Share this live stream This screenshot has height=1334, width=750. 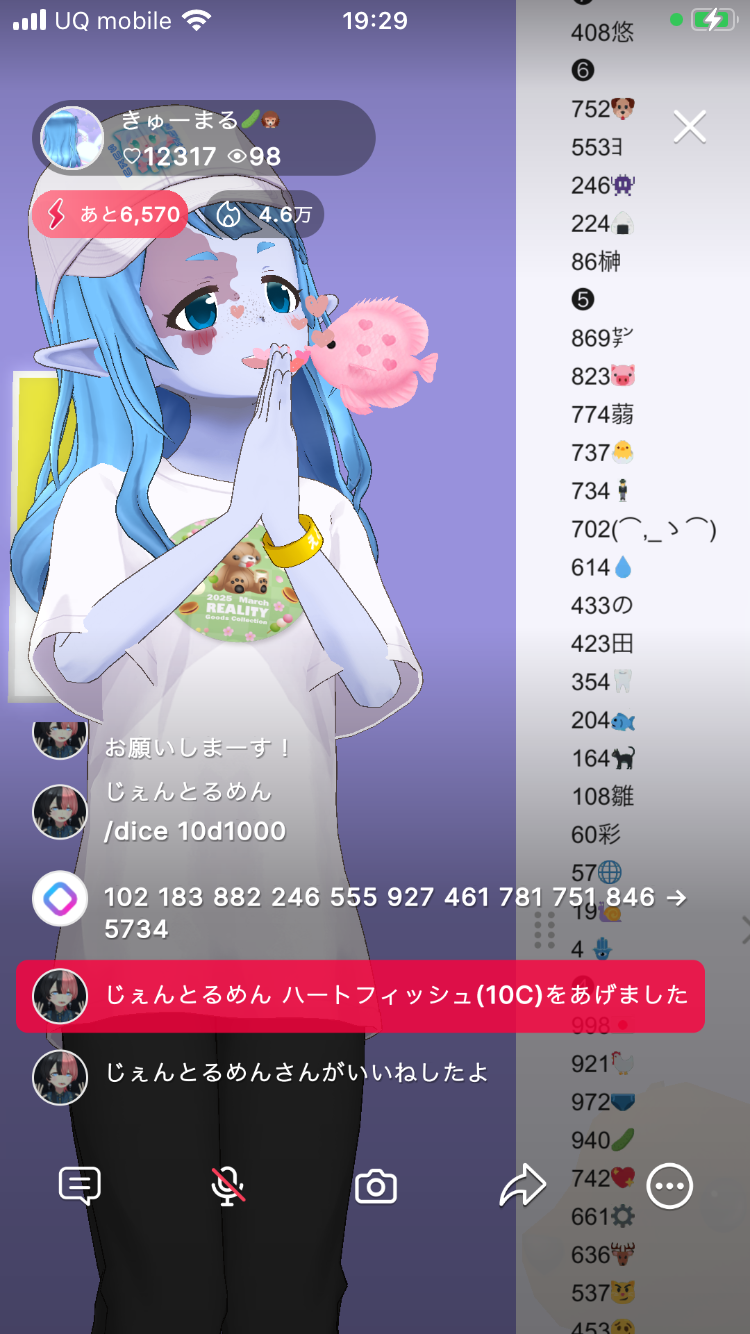coord(523,1186)
